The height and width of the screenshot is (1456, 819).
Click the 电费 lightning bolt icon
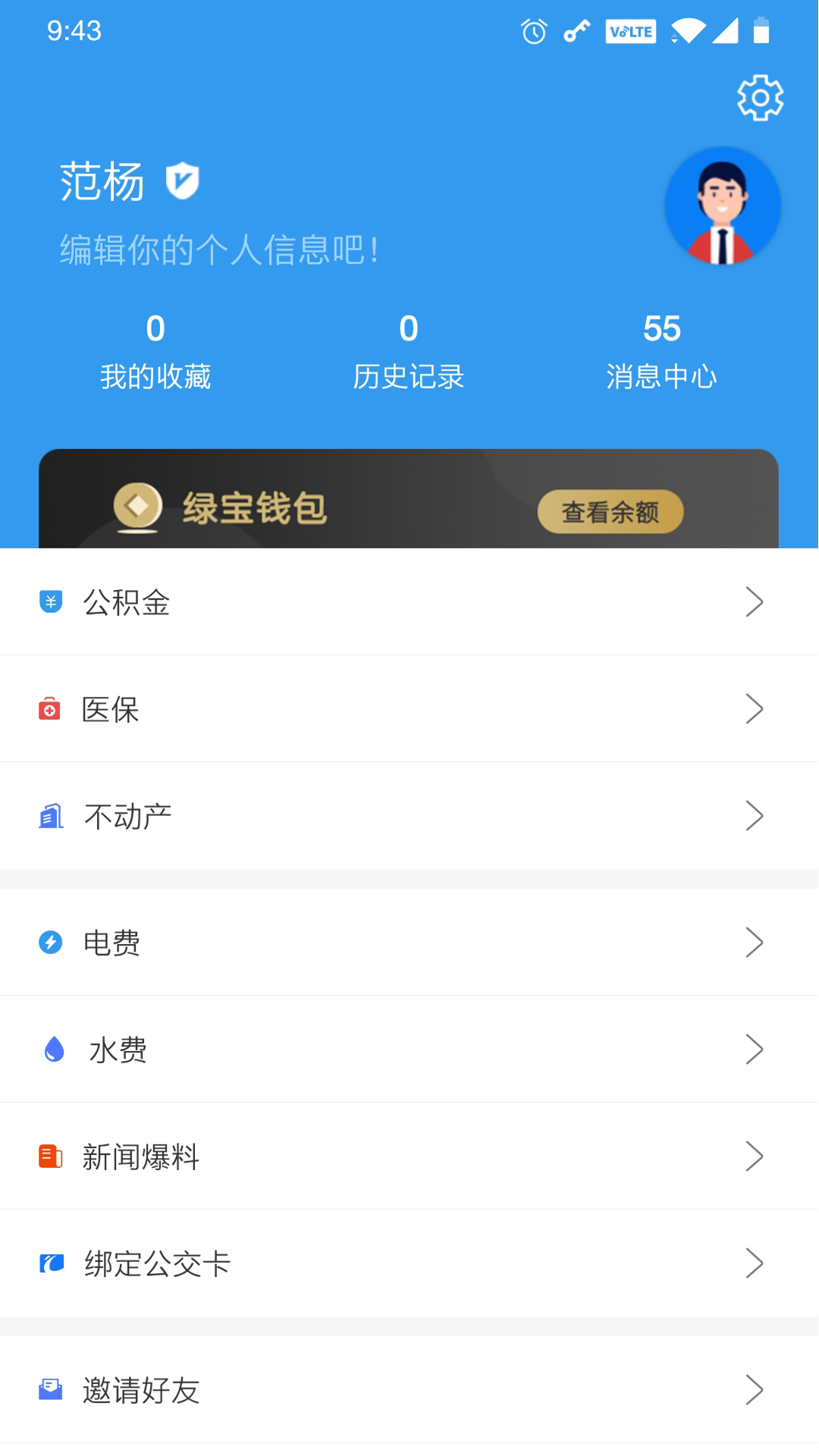click(x=49, y=943)
